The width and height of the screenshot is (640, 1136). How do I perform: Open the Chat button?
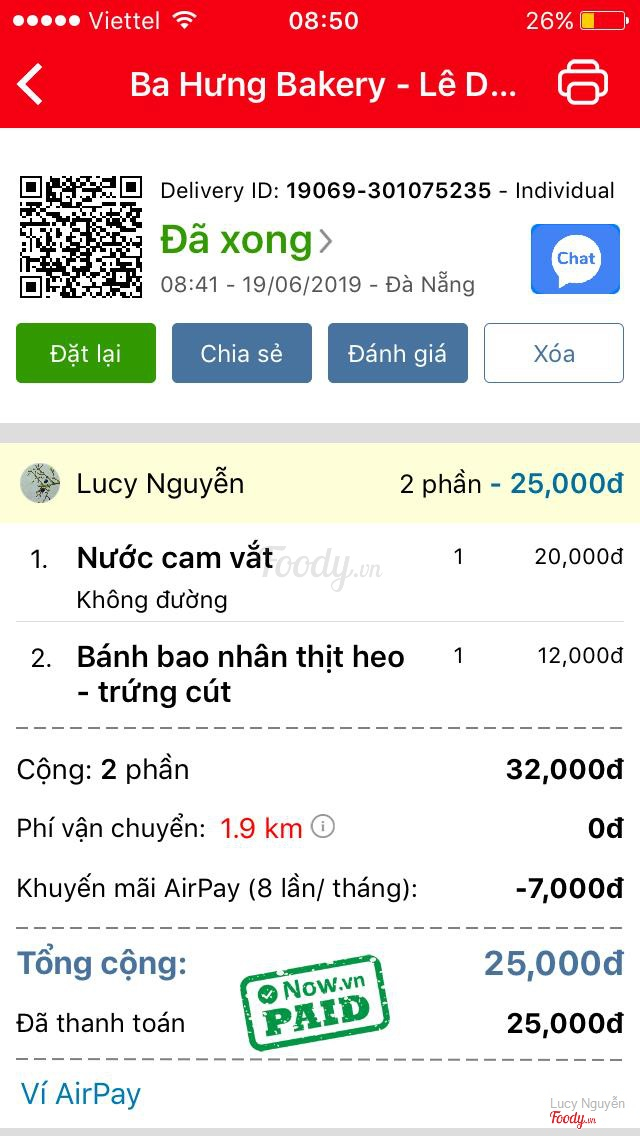pos(575,259)
